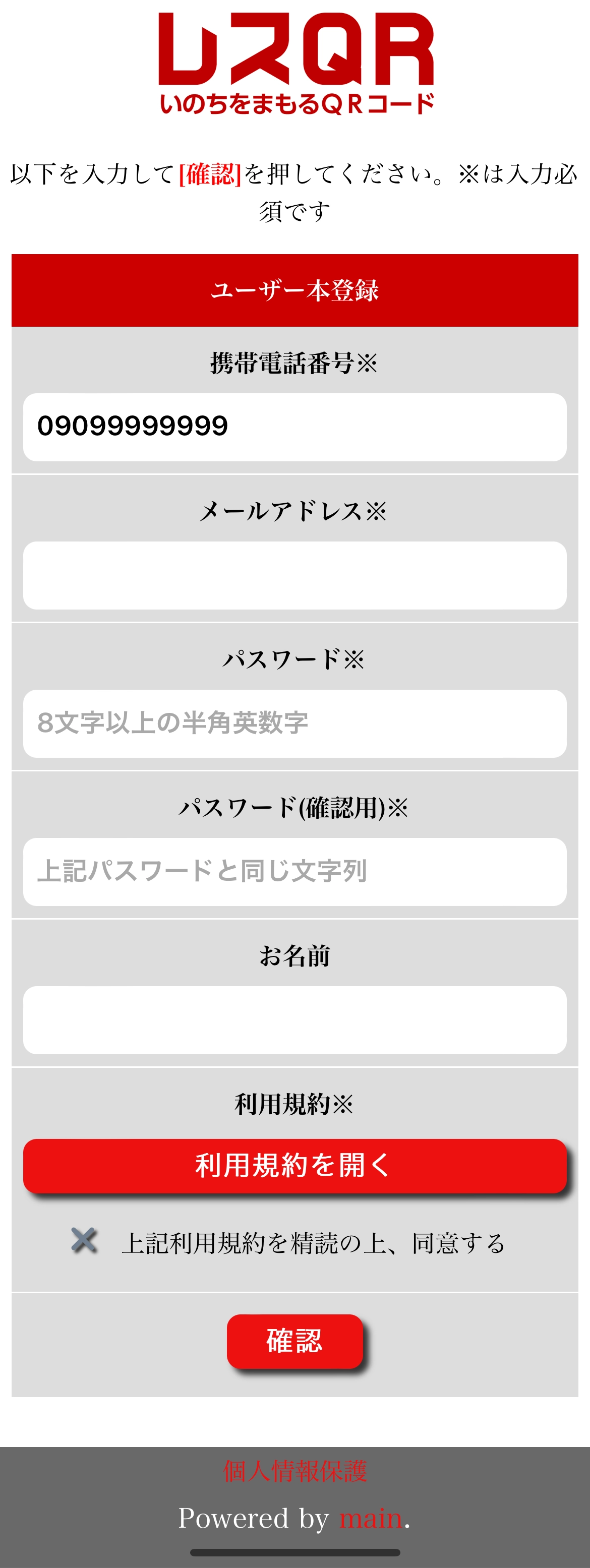Viewport: 590px width, 1568px height.
Task: Select the パスワード password field
Action: [294, 723]
